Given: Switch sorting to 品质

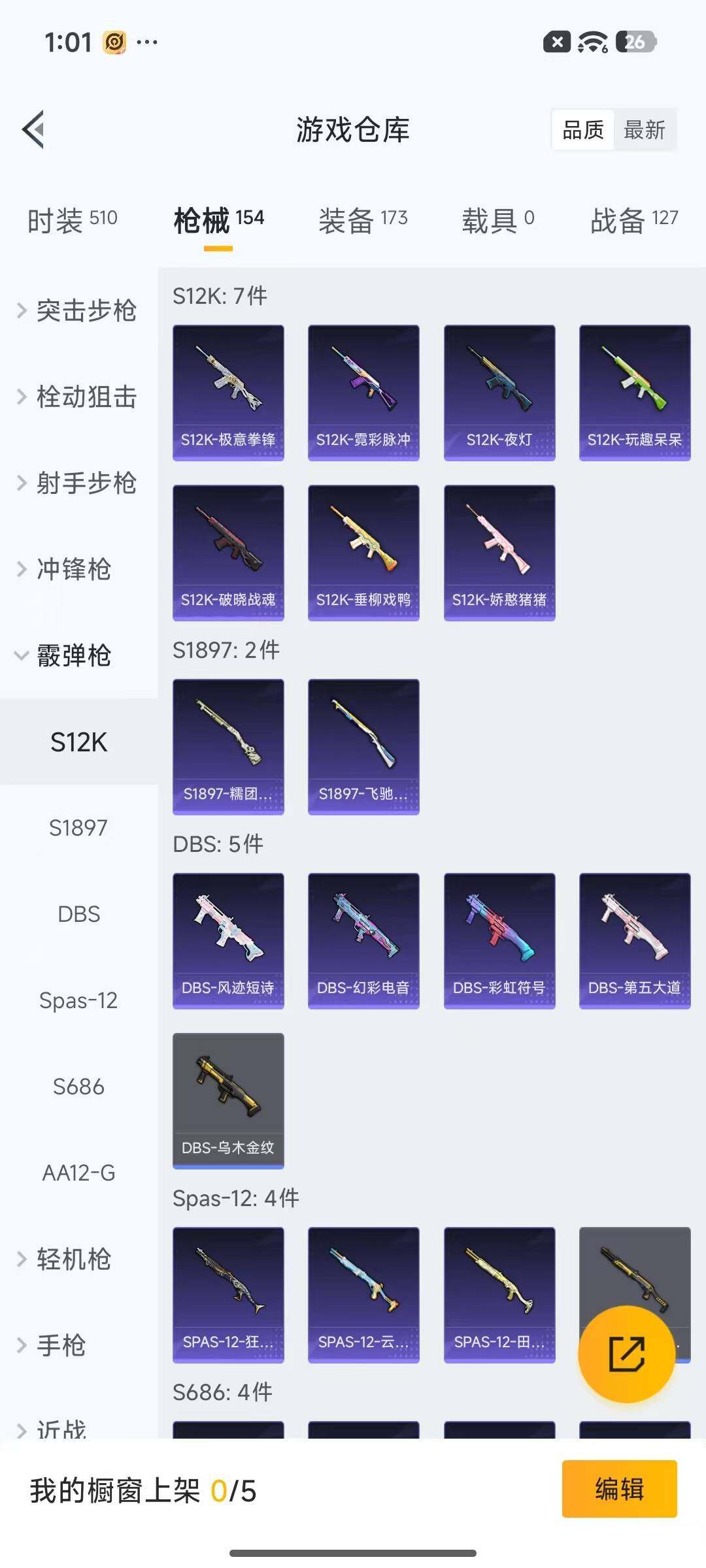Looking at the screenshot, I should [x=582, y=130].
